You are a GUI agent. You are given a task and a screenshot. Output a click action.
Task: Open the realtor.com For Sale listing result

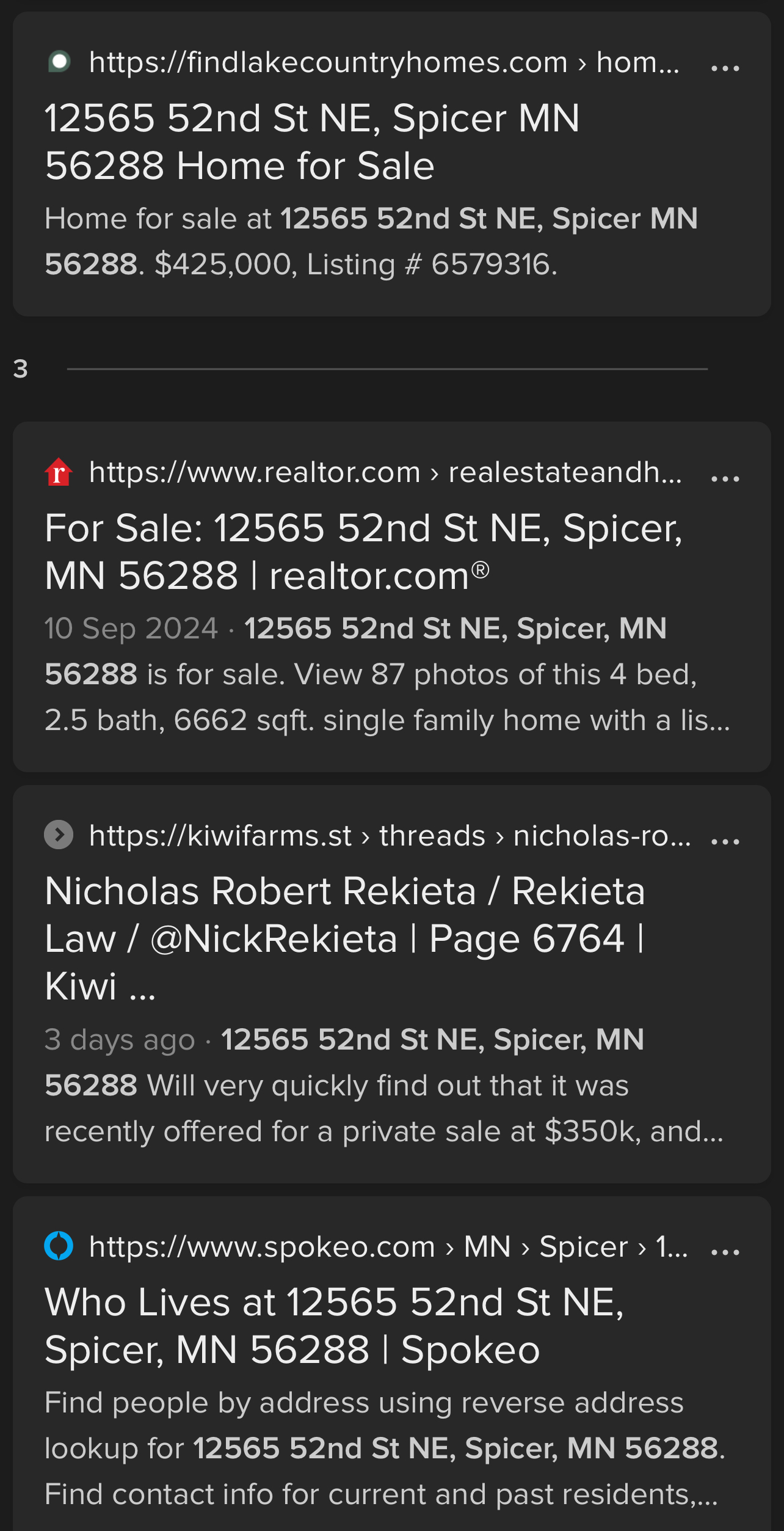[363, 552]
